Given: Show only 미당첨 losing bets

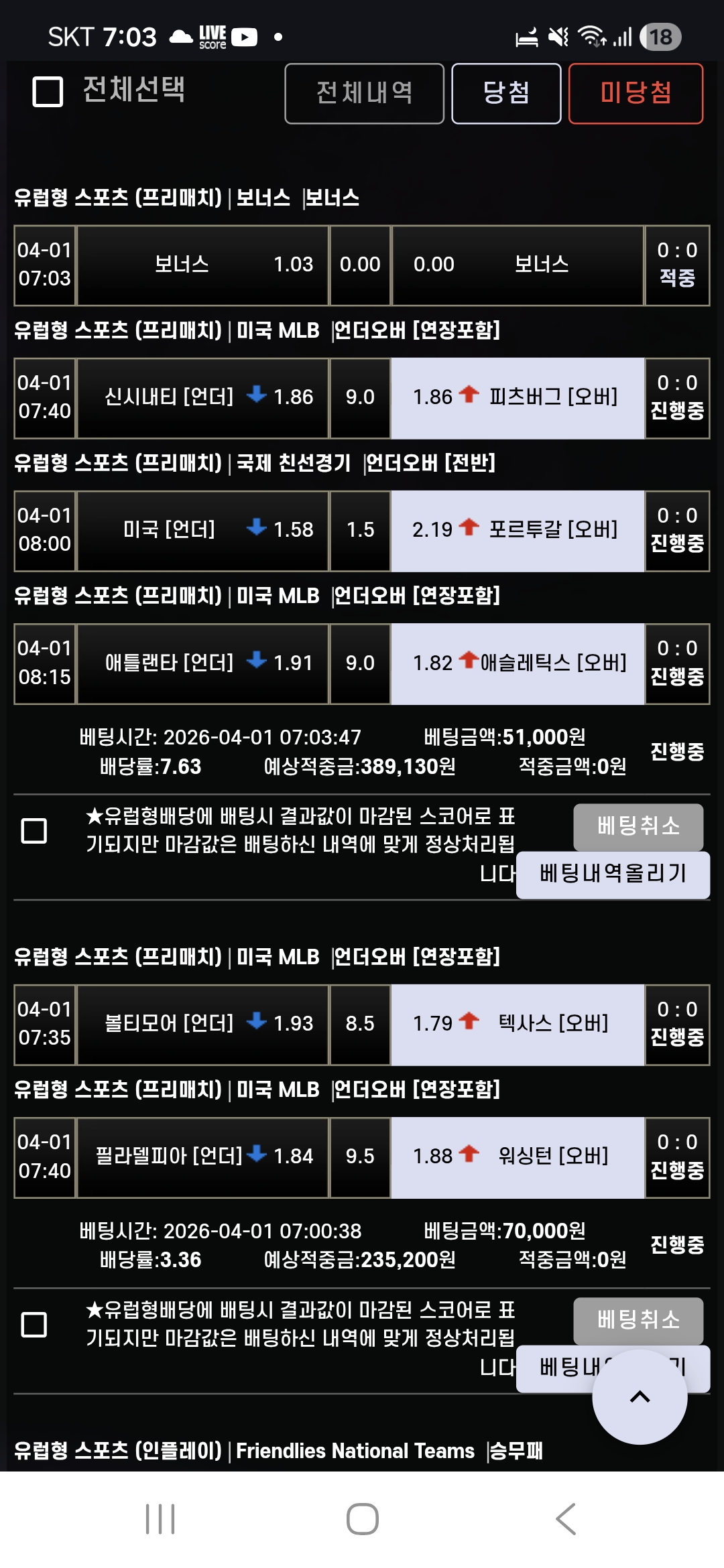Looking at the screenshot, I should click(x=636, y=94).
